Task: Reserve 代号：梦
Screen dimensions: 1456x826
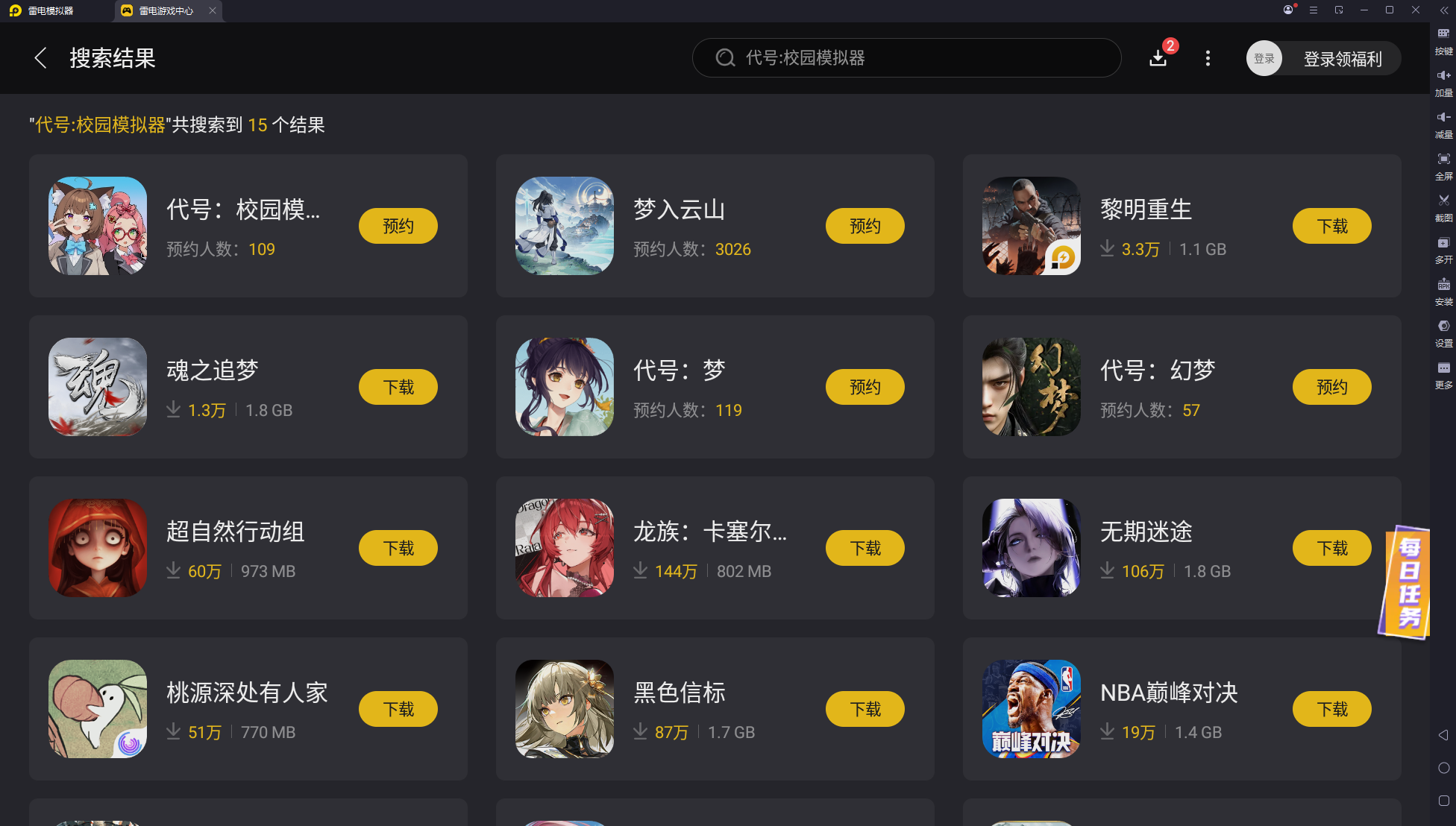Action: (x=865, y=387)
